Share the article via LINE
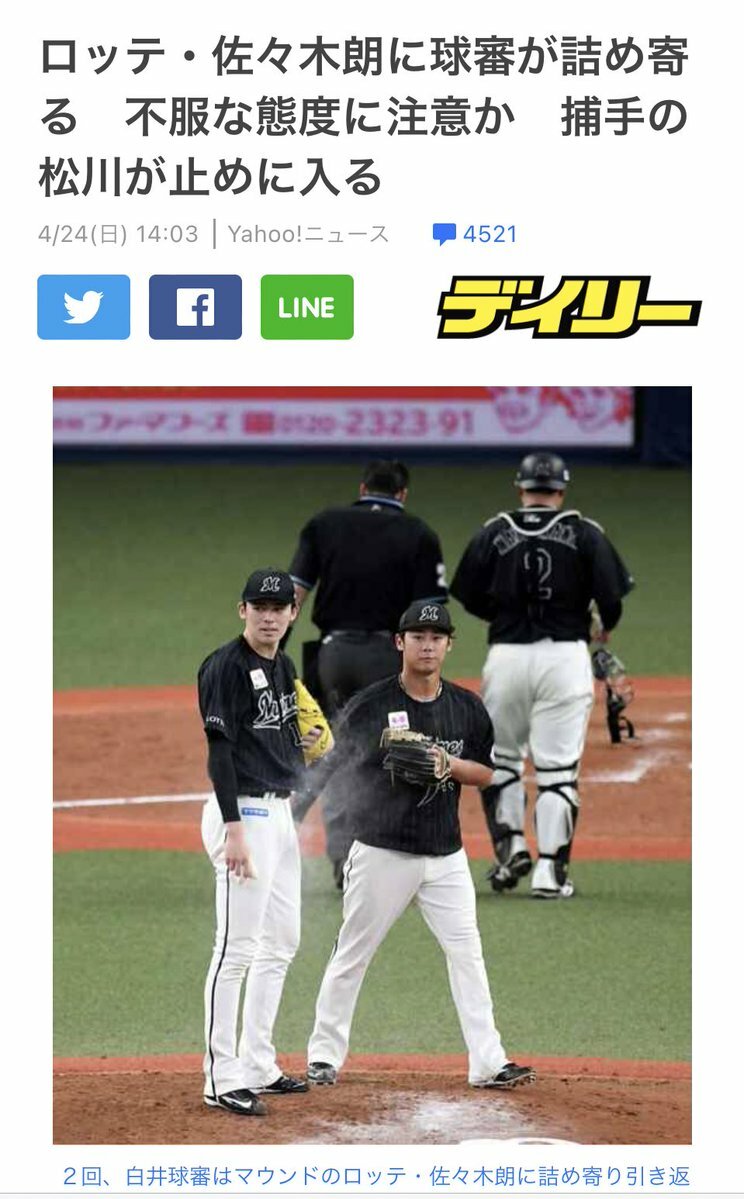The image size is (744, 1199). pos(307,307)
